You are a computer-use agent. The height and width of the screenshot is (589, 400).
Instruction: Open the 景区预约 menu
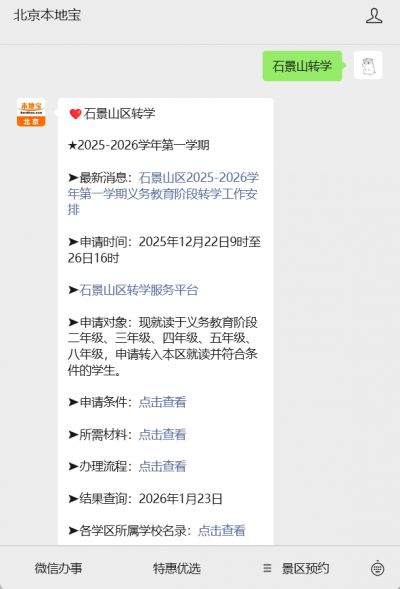pos(297,568)
